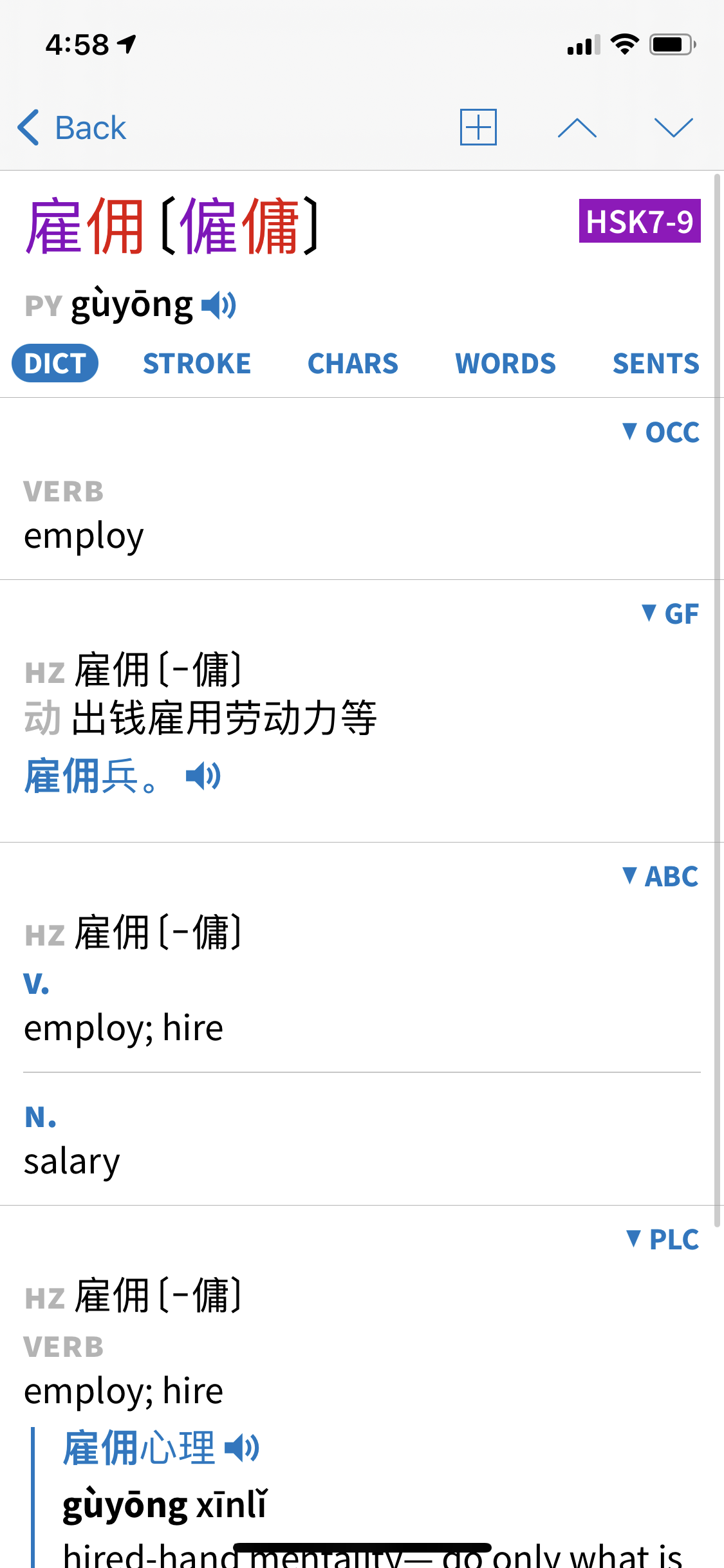Collapse the PLC dictionary section
The width and height of the screenshot is (724, 1568).
[x=663, y=1240]
